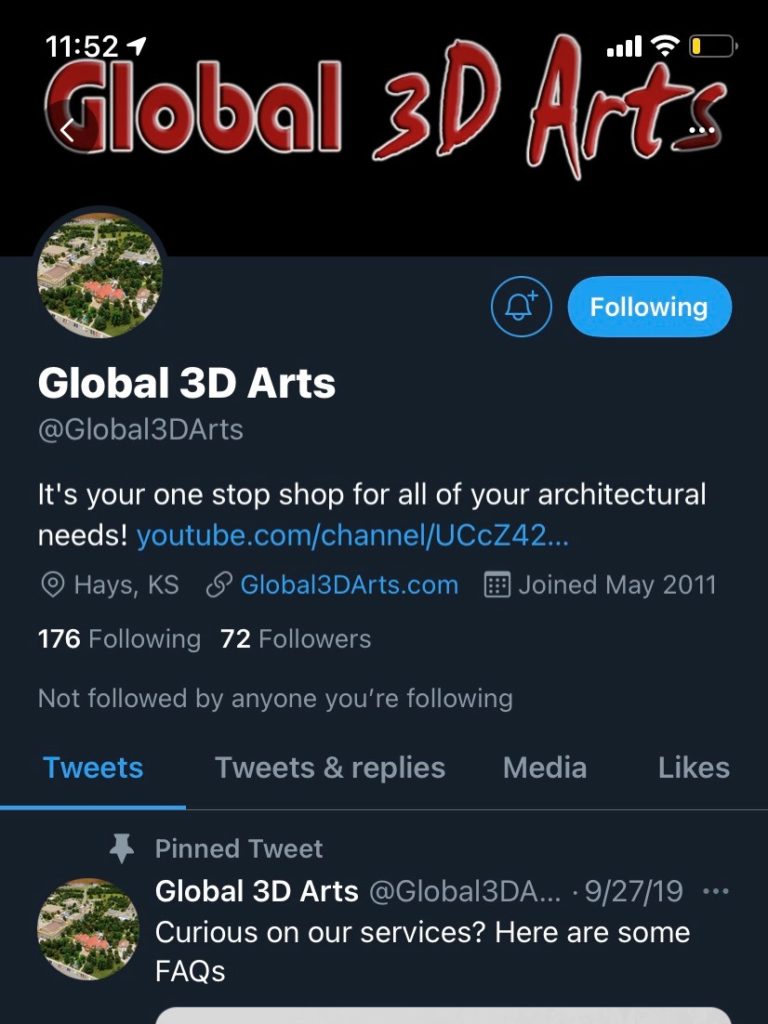Go back using the header arrow
768x1024 pixels.
(x=67, y=131)
